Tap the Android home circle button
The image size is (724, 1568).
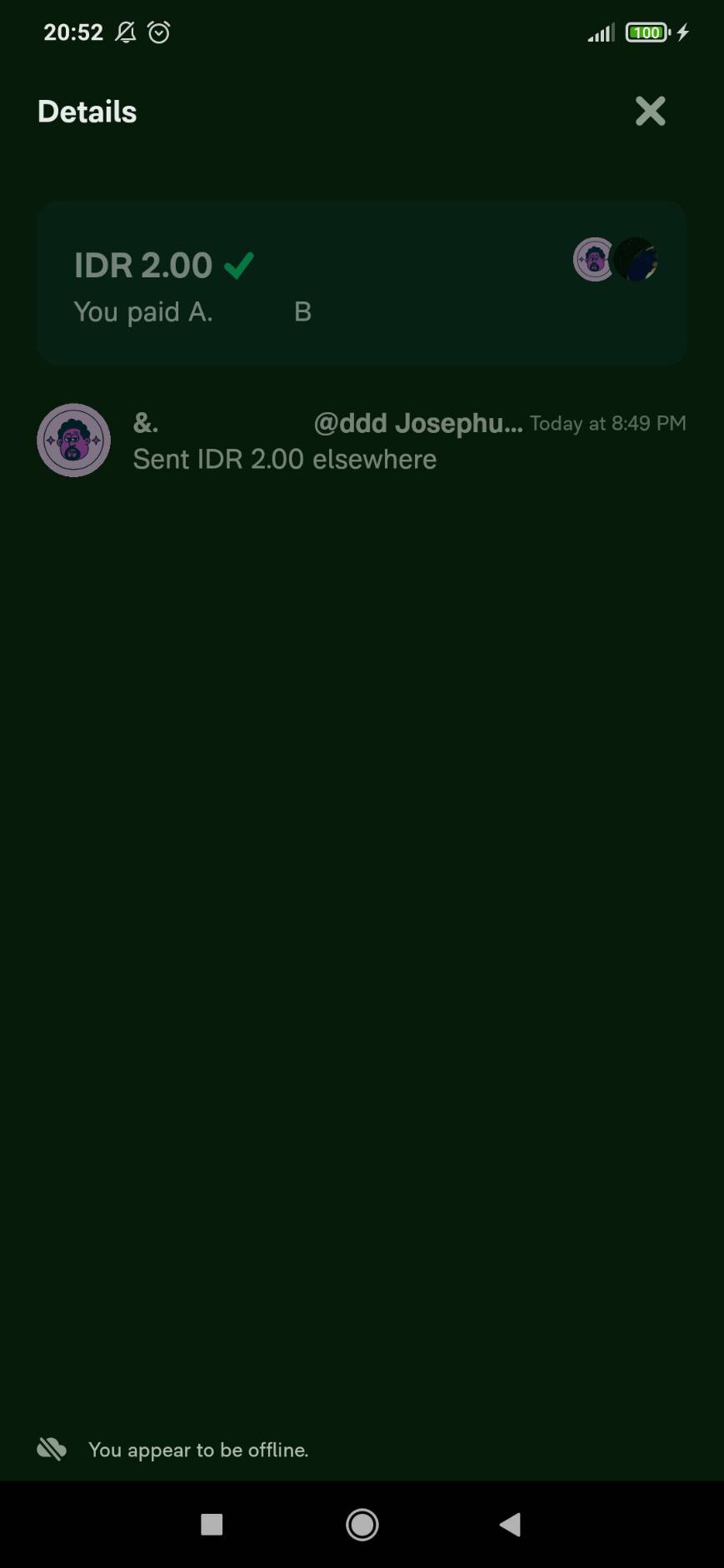coord(362,1524)
